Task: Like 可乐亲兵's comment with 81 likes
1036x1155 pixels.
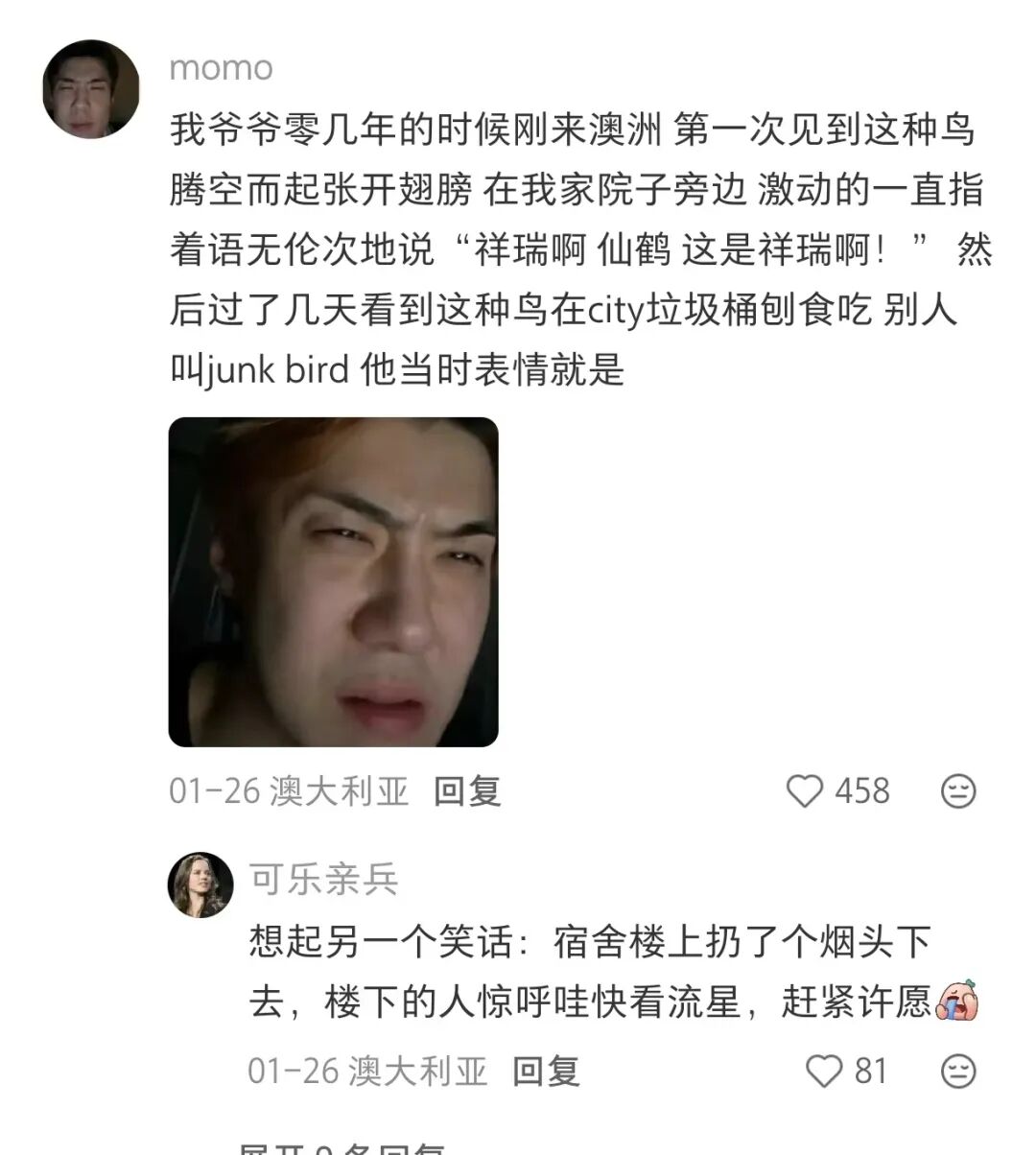Action: pyautogui.click(x=823, y=1072)
